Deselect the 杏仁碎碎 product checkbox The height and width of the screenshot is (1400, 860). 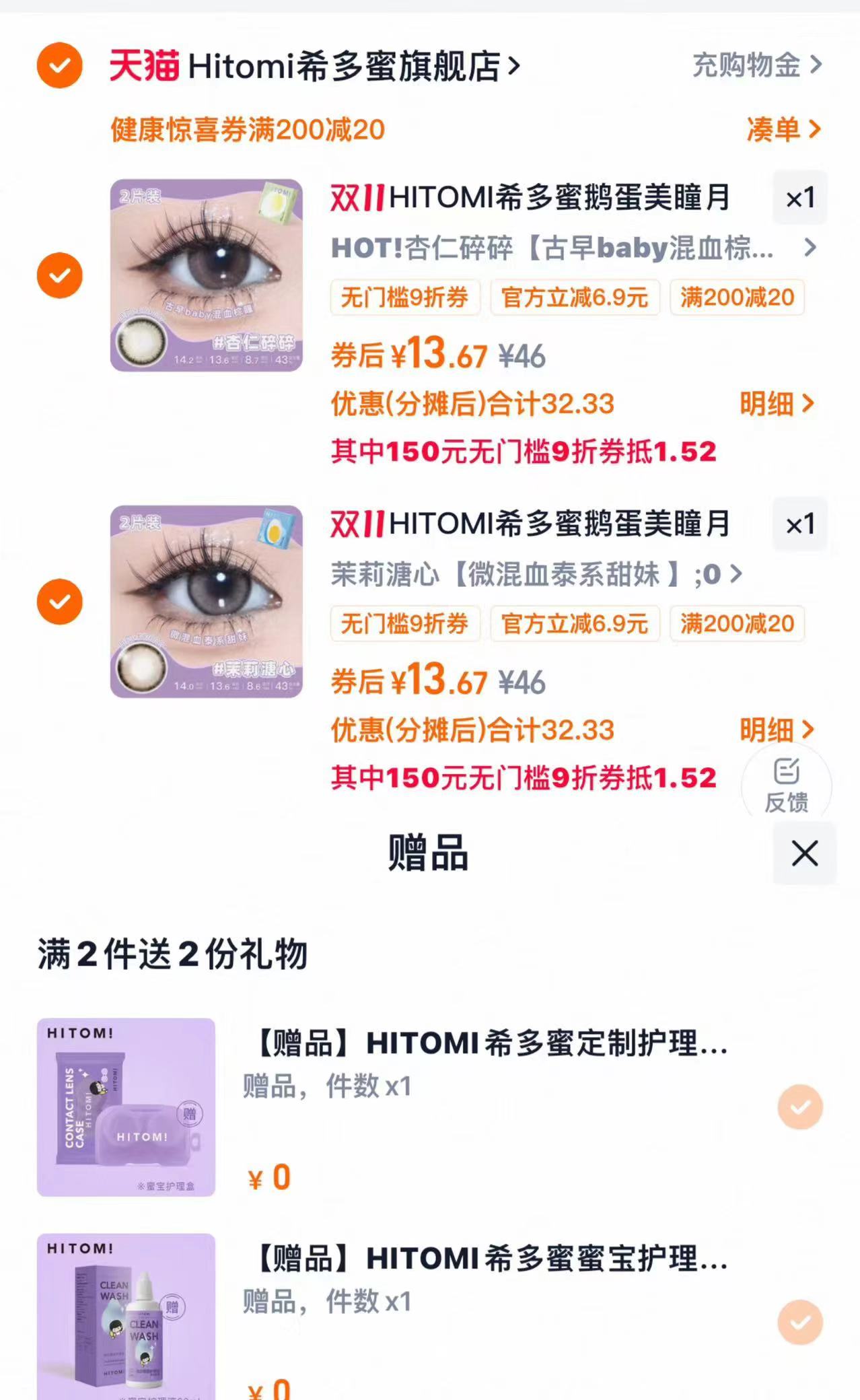59,275
